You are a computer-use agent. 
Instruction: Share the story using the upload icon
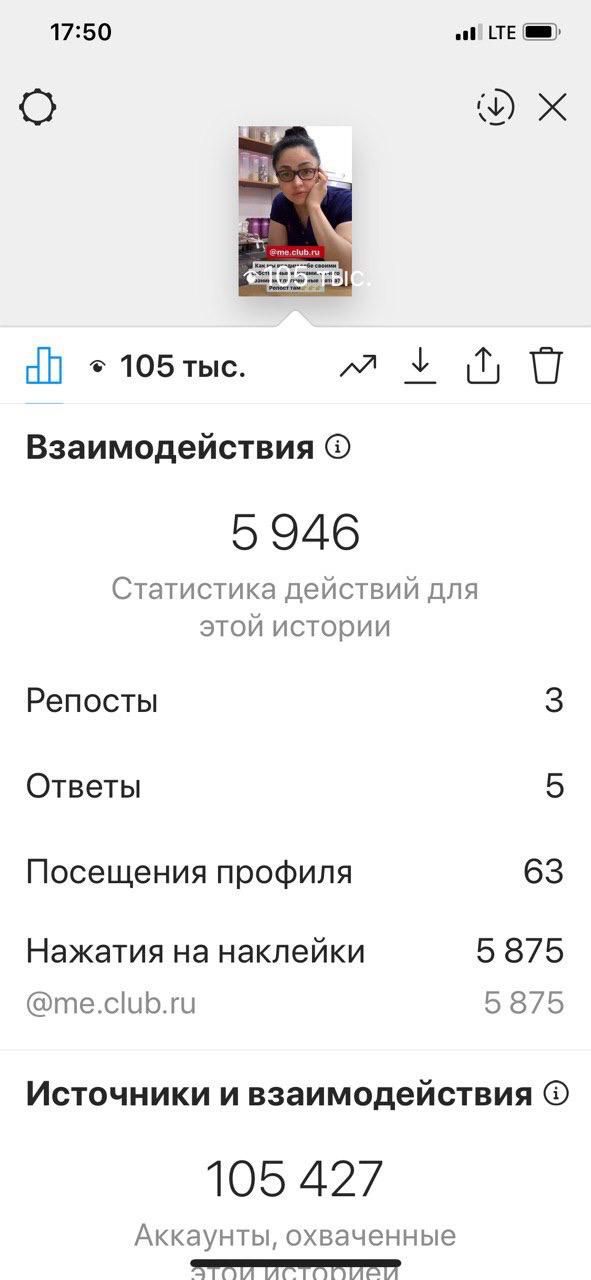pyautogui.click(x=483, y=367)
